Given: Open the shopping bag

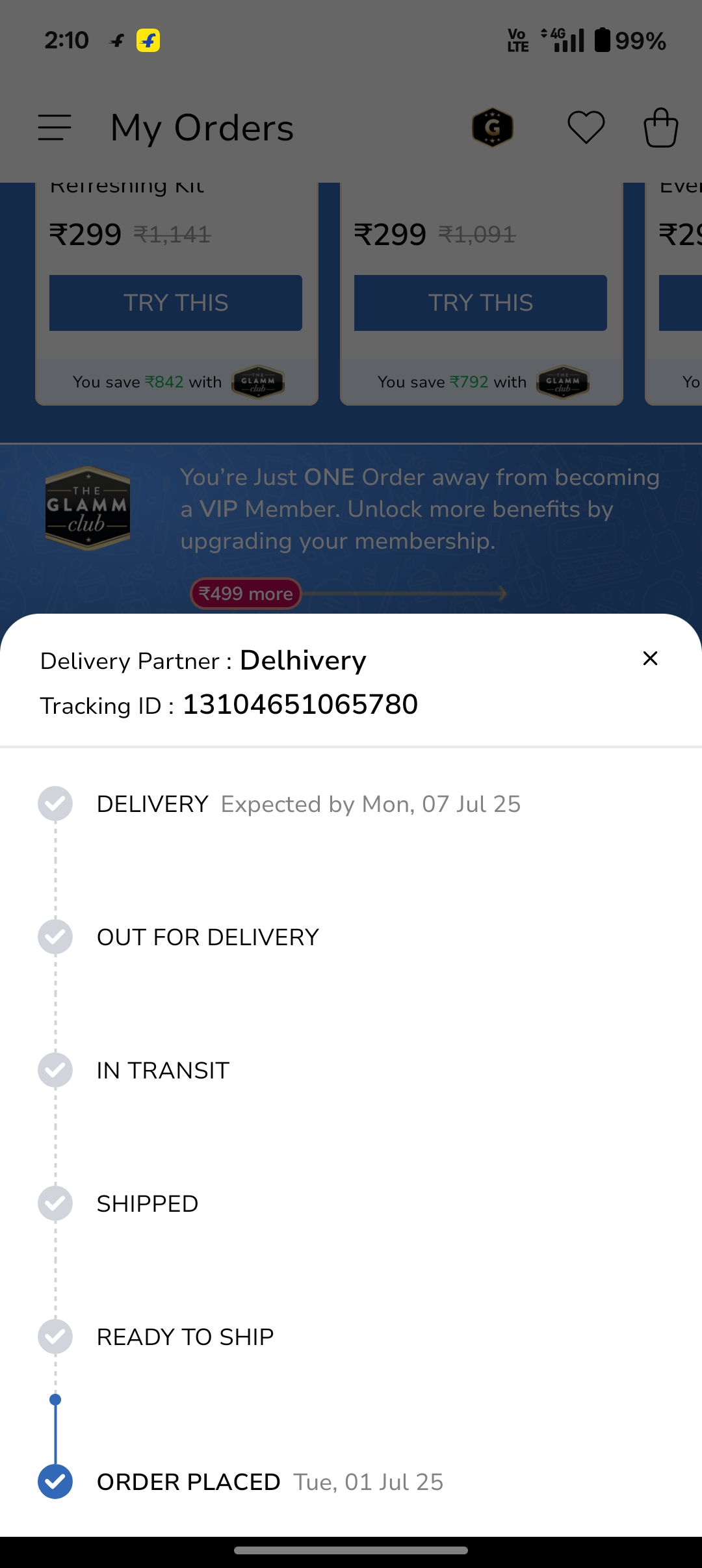Looking at the screenshot, I should (660, 127).
